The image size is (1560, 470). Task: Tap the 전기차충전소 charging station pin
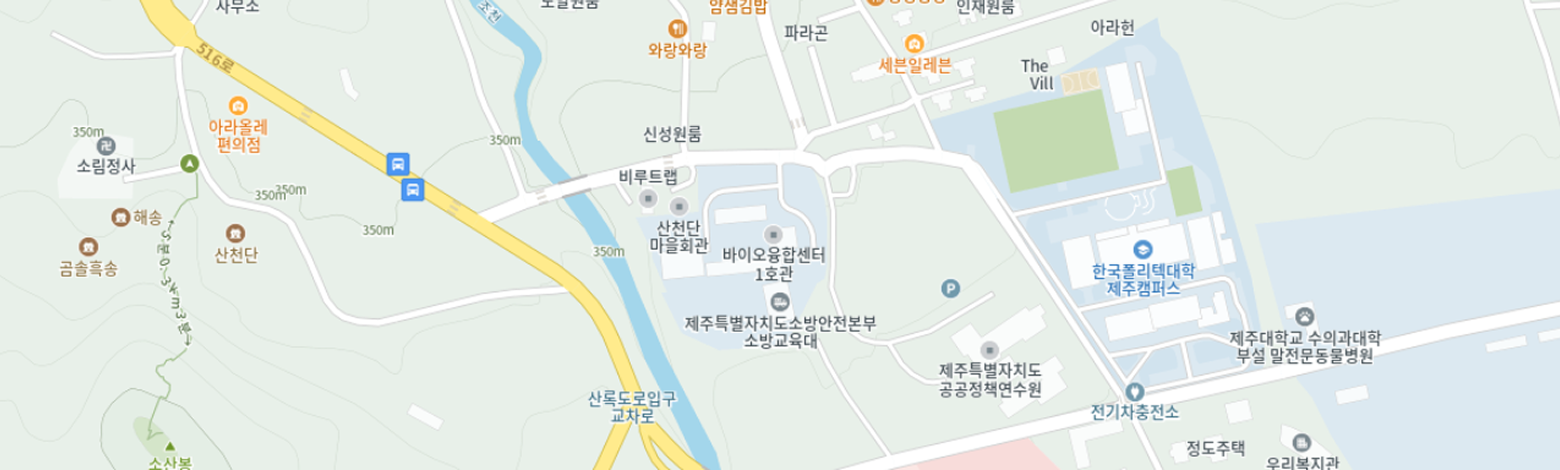pyautogui.click(x=1134, y=392)
